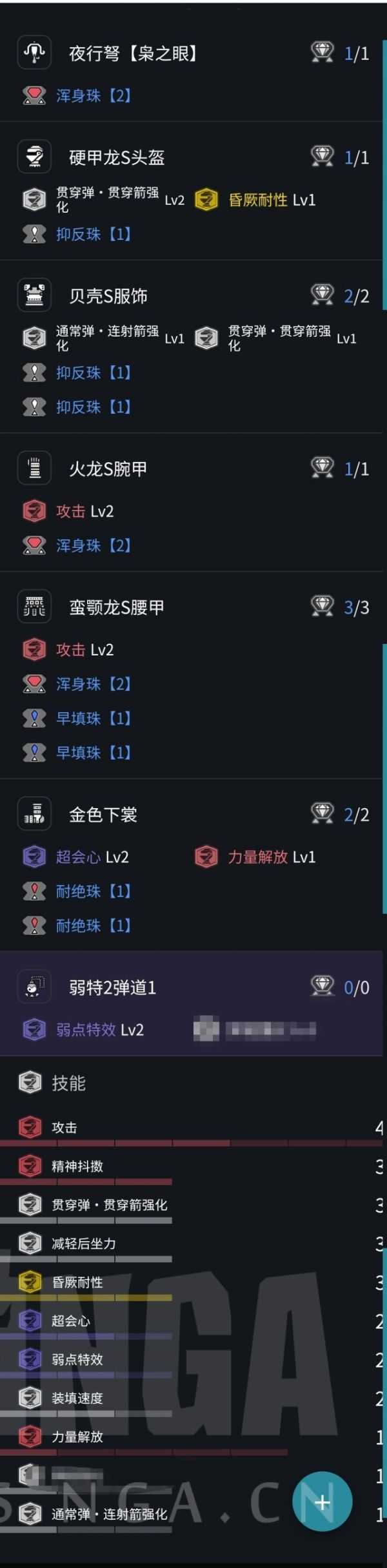Change the 浑身珠【2】 decoration on 火龙S腕甲
Screen dimensions: 387x1568
[94, 546]
